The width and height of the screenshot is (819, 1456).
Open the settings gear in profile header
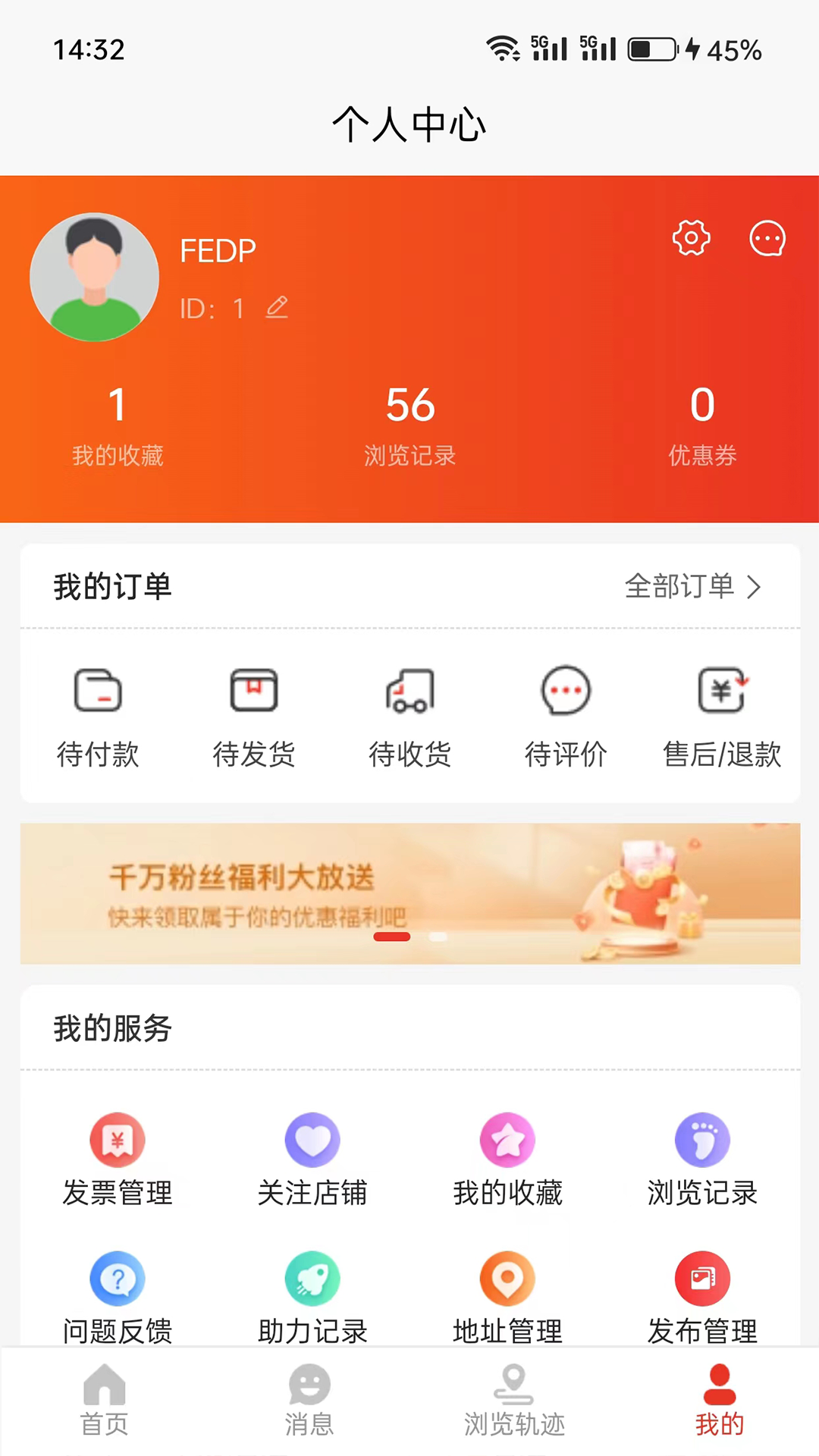pyautogui.click(x=691, y=238)
